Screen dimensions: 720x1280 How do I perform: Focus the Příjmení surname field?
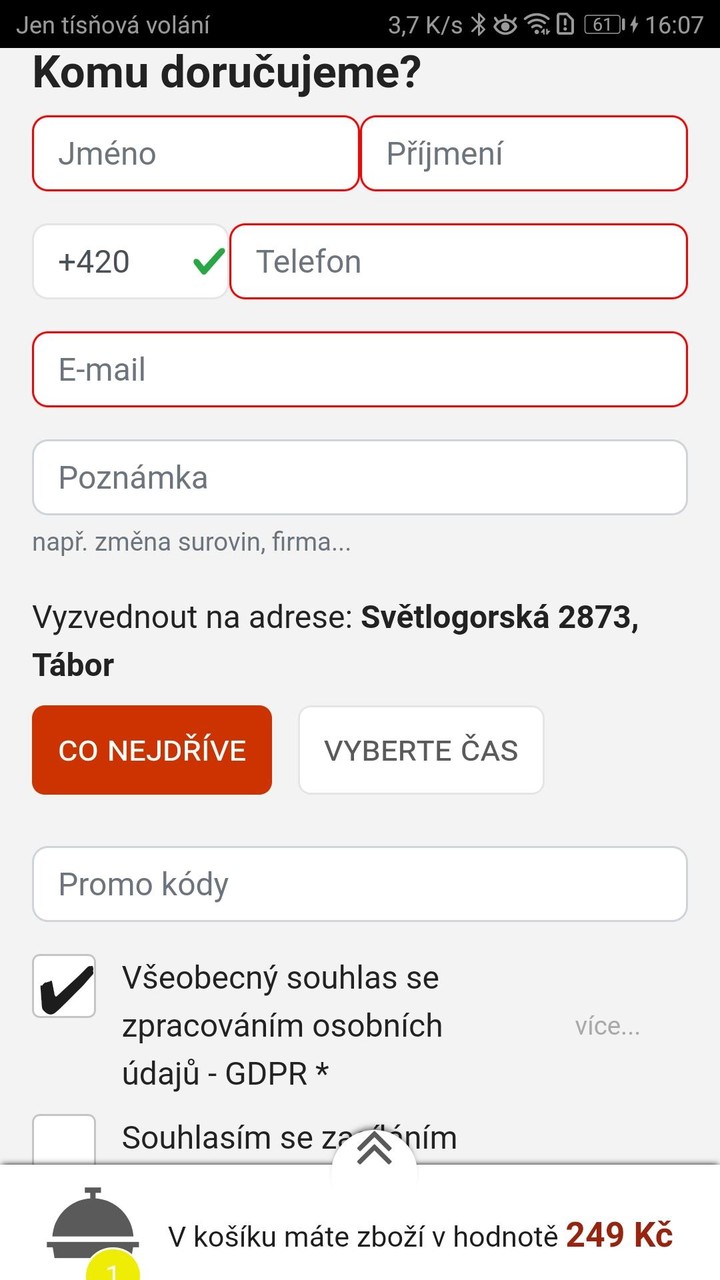pos(523,154)
